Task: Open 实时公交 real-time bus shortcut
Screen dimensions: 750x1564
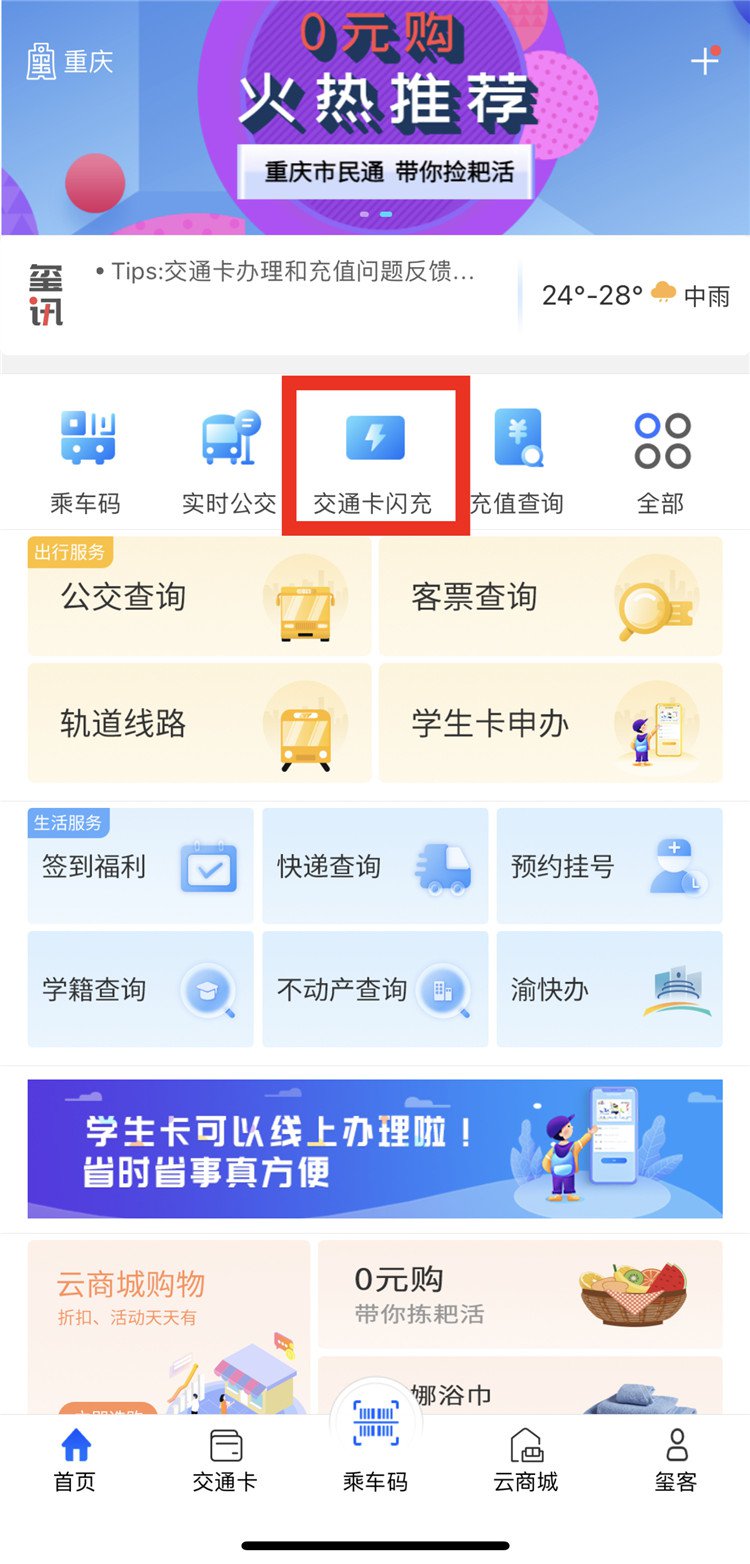Action: tap(229, 460)
